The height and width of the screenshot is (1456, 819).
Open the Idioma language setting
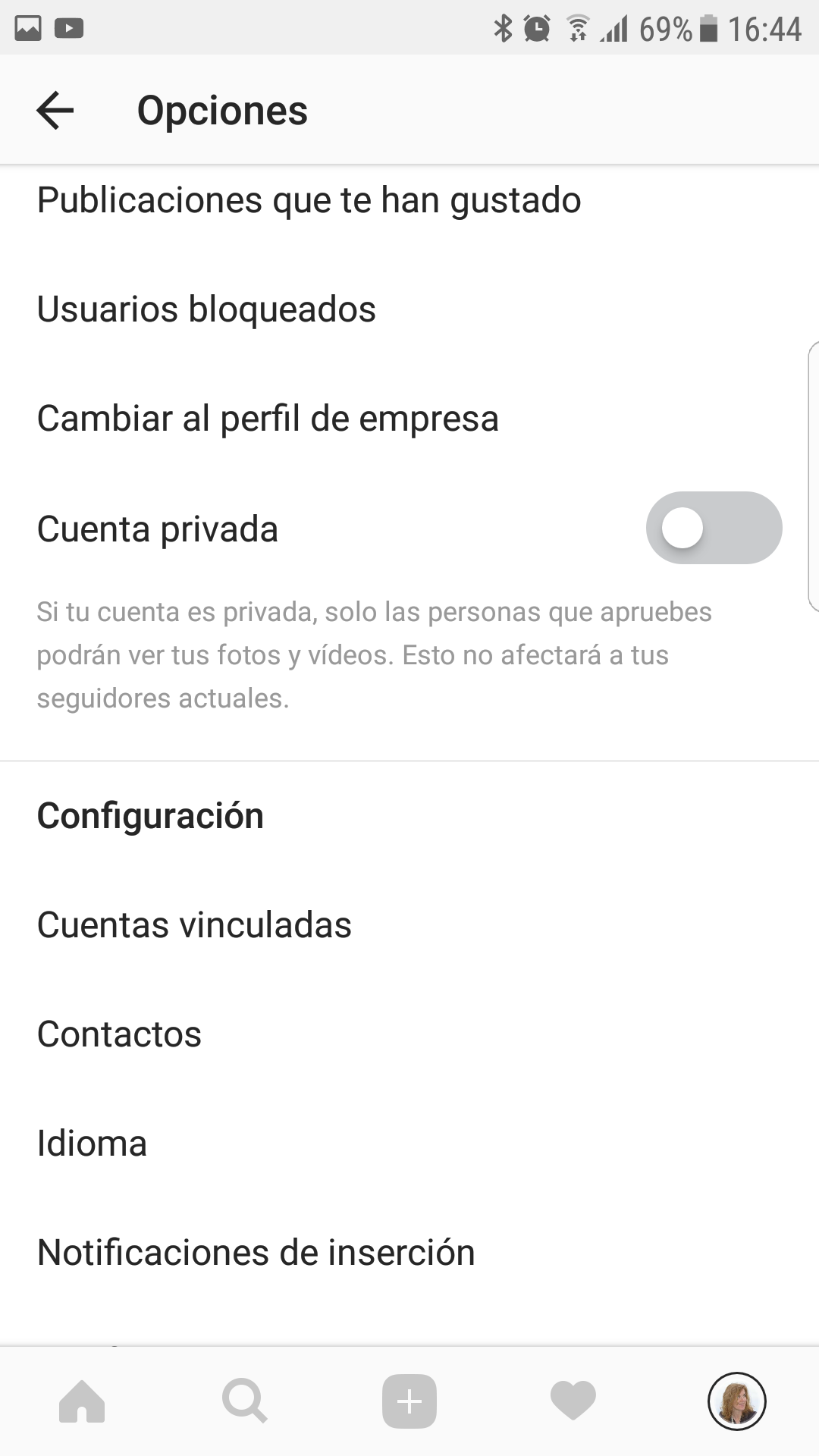click(409, 1144)
